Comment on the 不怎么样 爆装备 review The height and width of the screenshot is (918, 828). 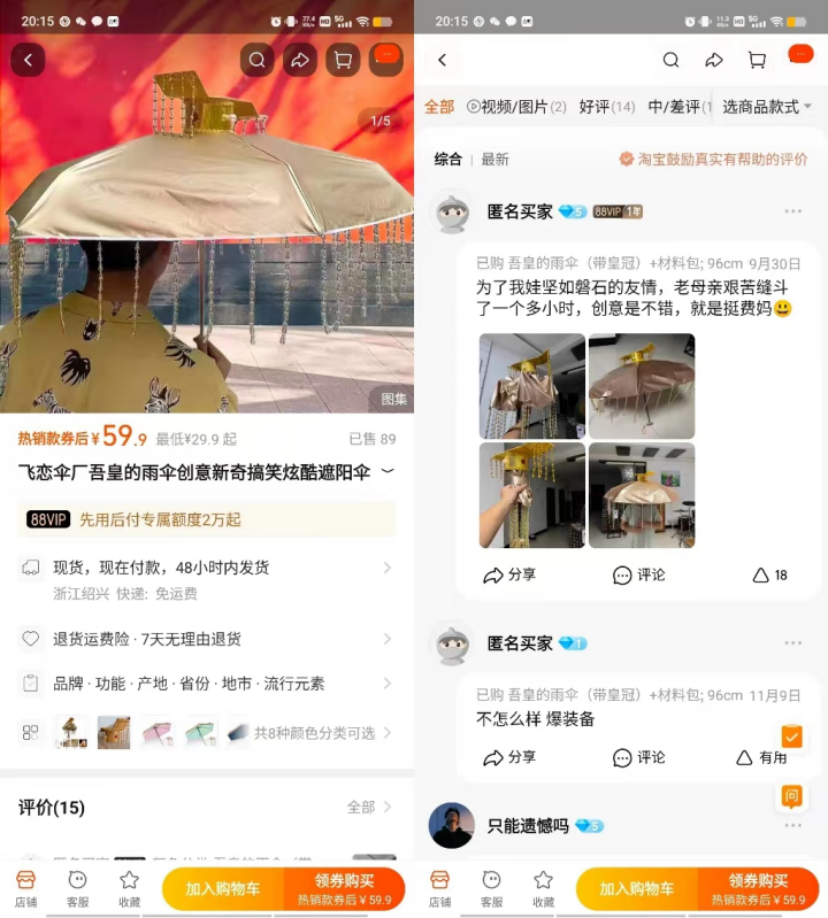coord(639,757)
